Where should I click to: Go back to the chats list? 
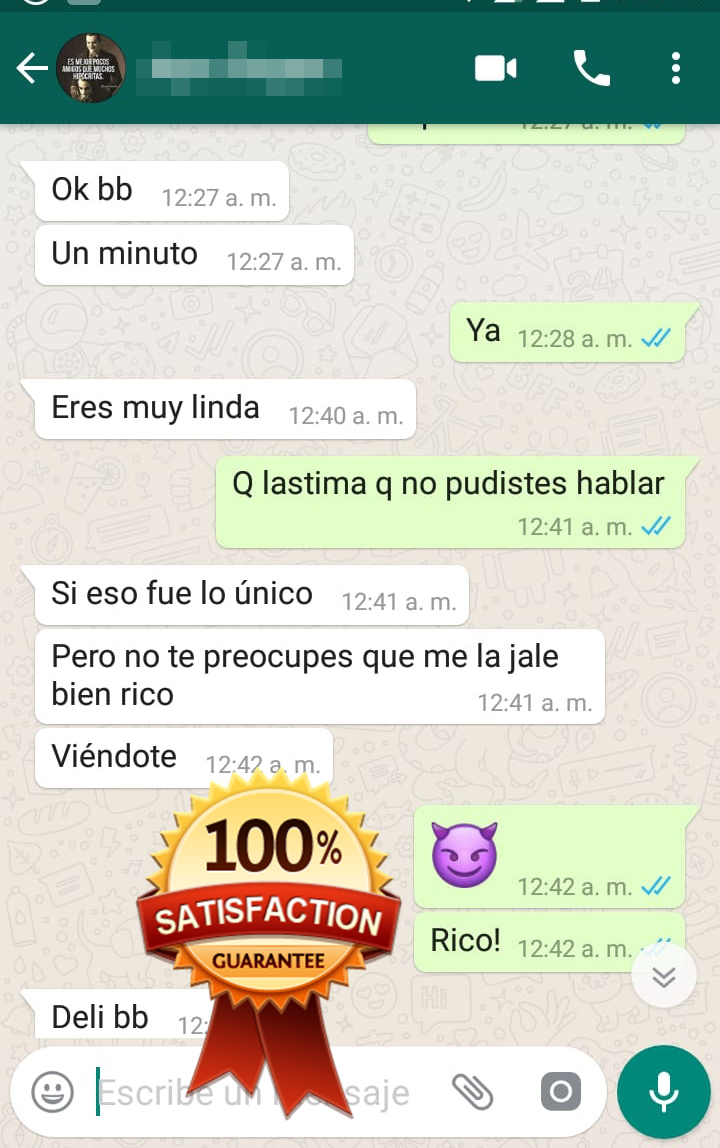pos(32,68)
